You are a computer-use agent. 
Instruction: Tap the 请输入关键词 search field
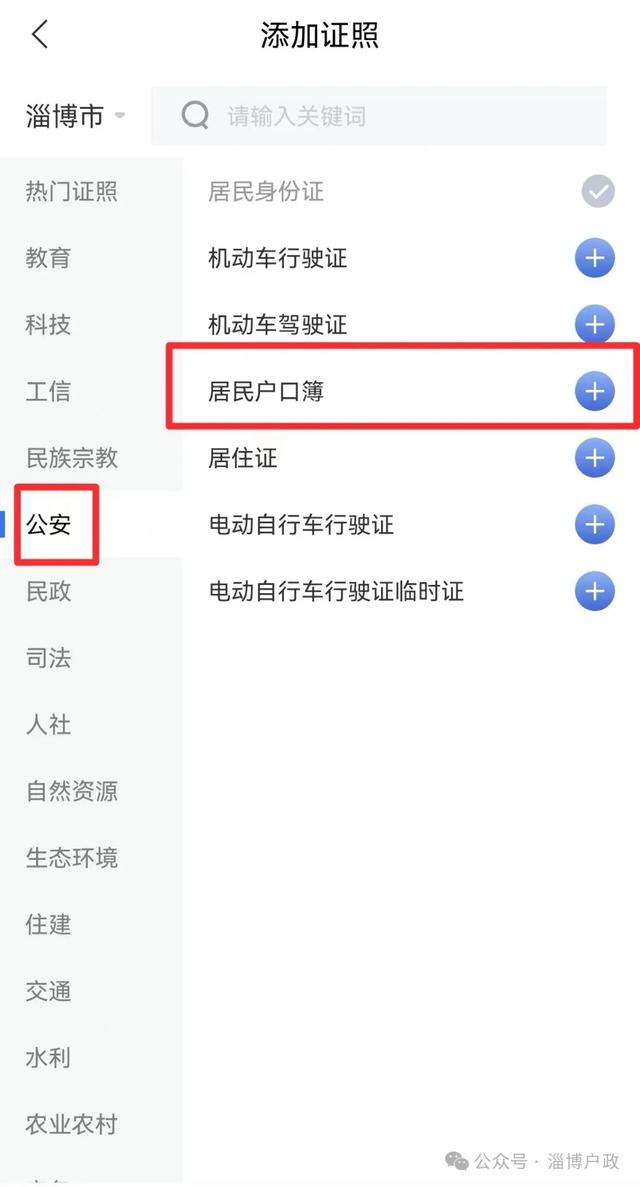coord(379,116)
